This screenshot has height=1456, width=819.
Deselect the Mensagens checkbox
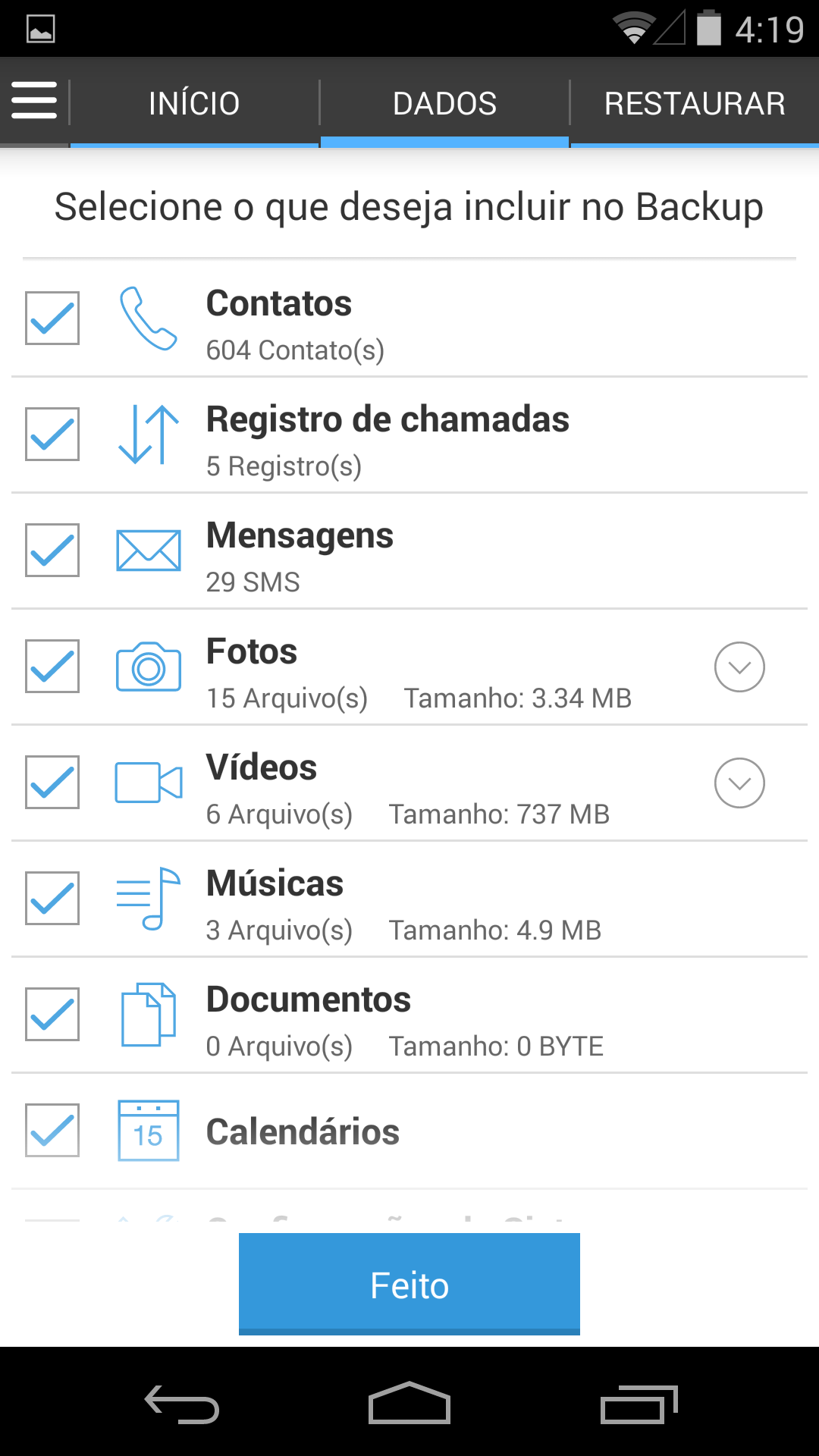tap(52, 550)
